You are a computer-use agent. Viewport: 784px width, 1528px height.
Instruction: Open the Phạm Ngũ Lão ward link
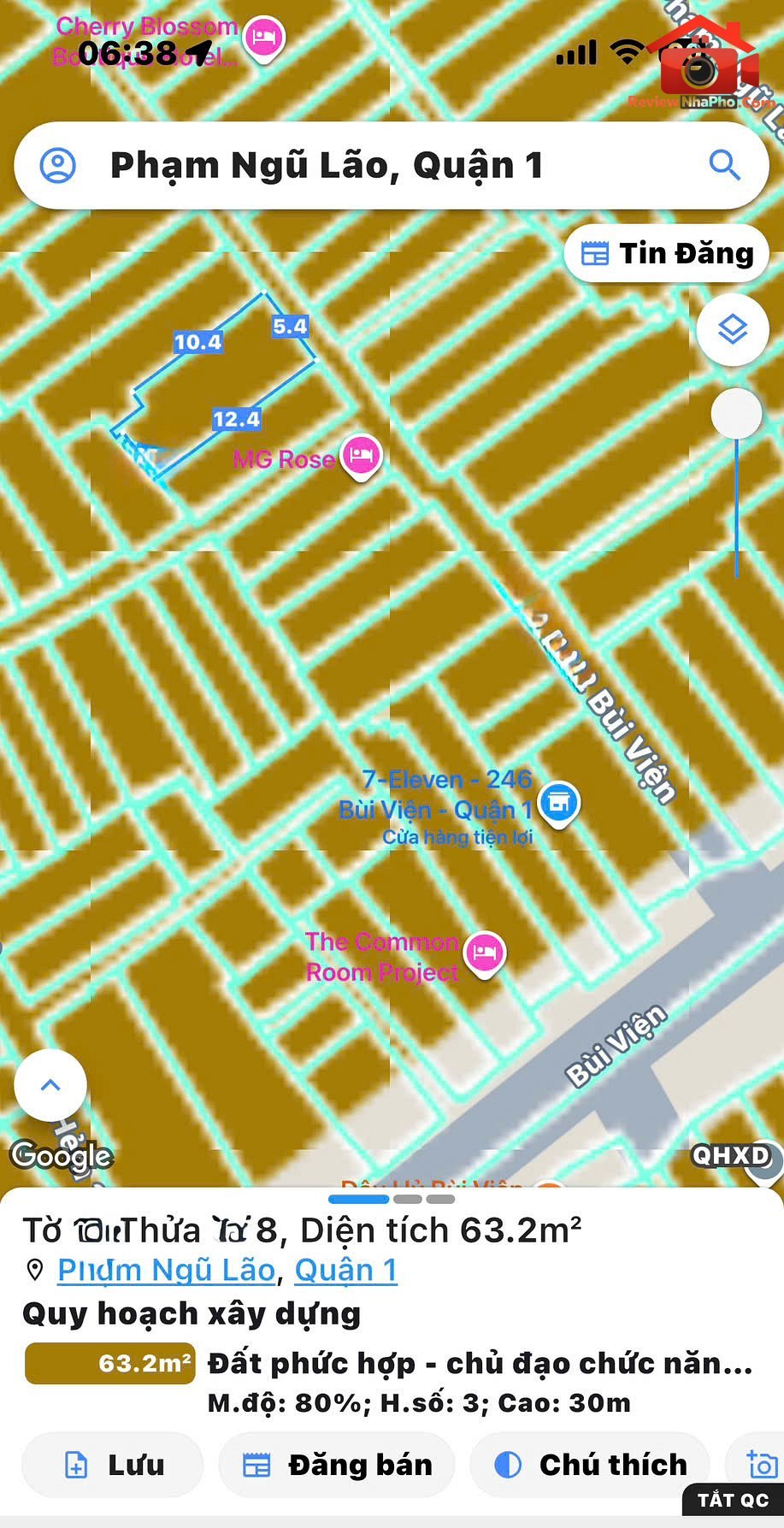[167, 1270]
